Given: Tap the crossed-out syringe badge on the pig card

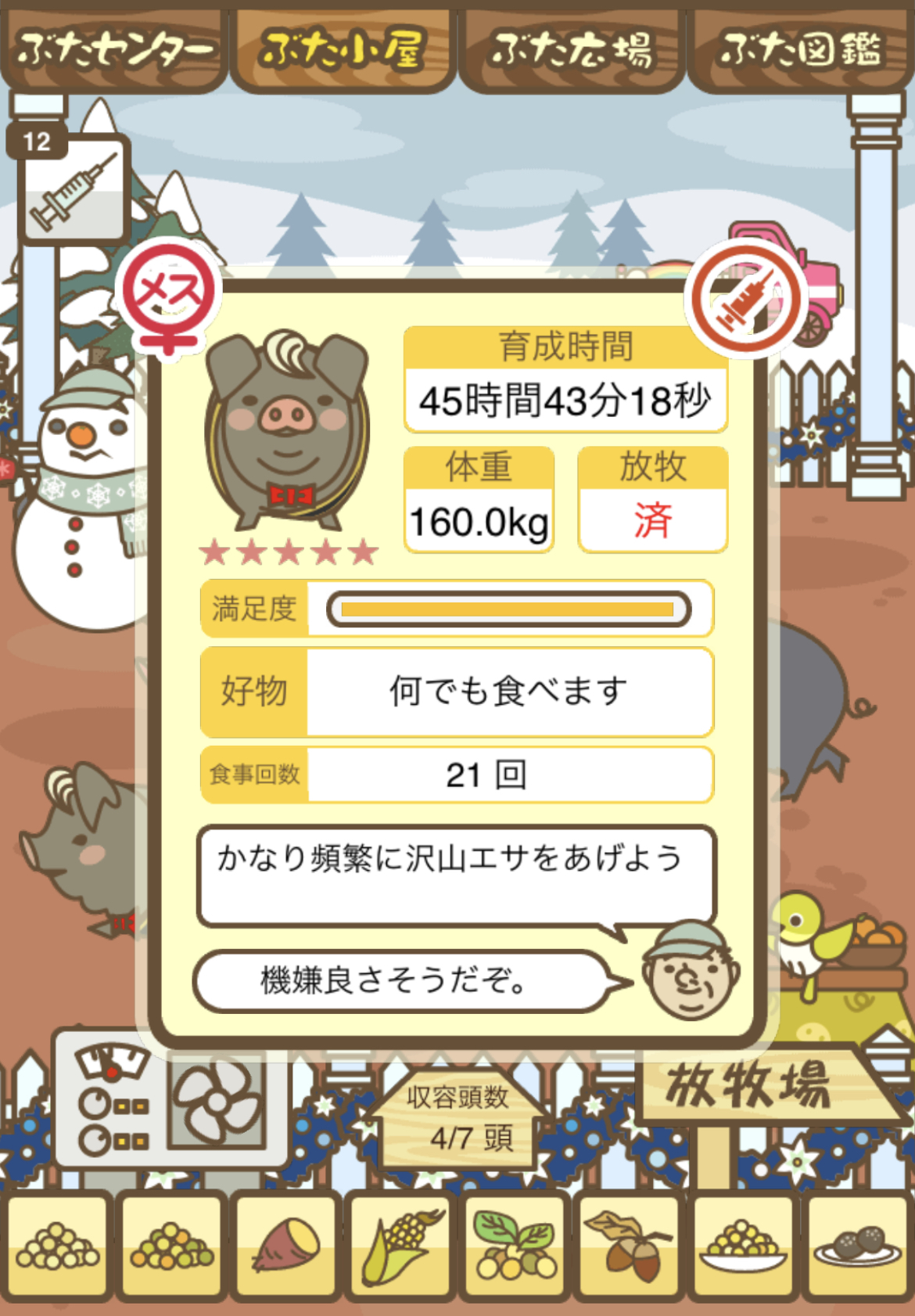Looking at the screenshot, I should click(745, 297).
